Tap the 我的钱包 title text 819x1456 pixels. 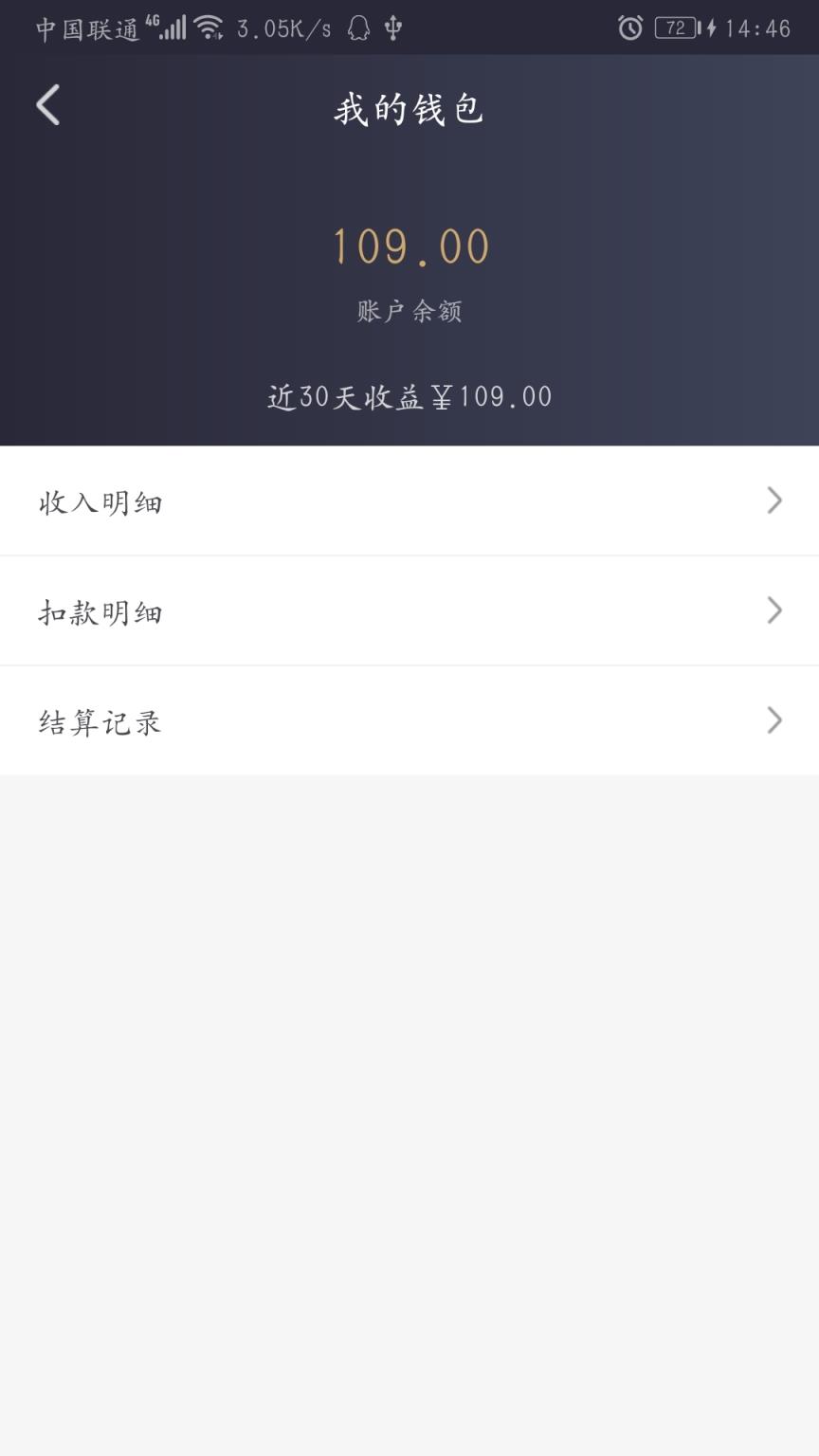pyautogui.click(x=409, y=107)
